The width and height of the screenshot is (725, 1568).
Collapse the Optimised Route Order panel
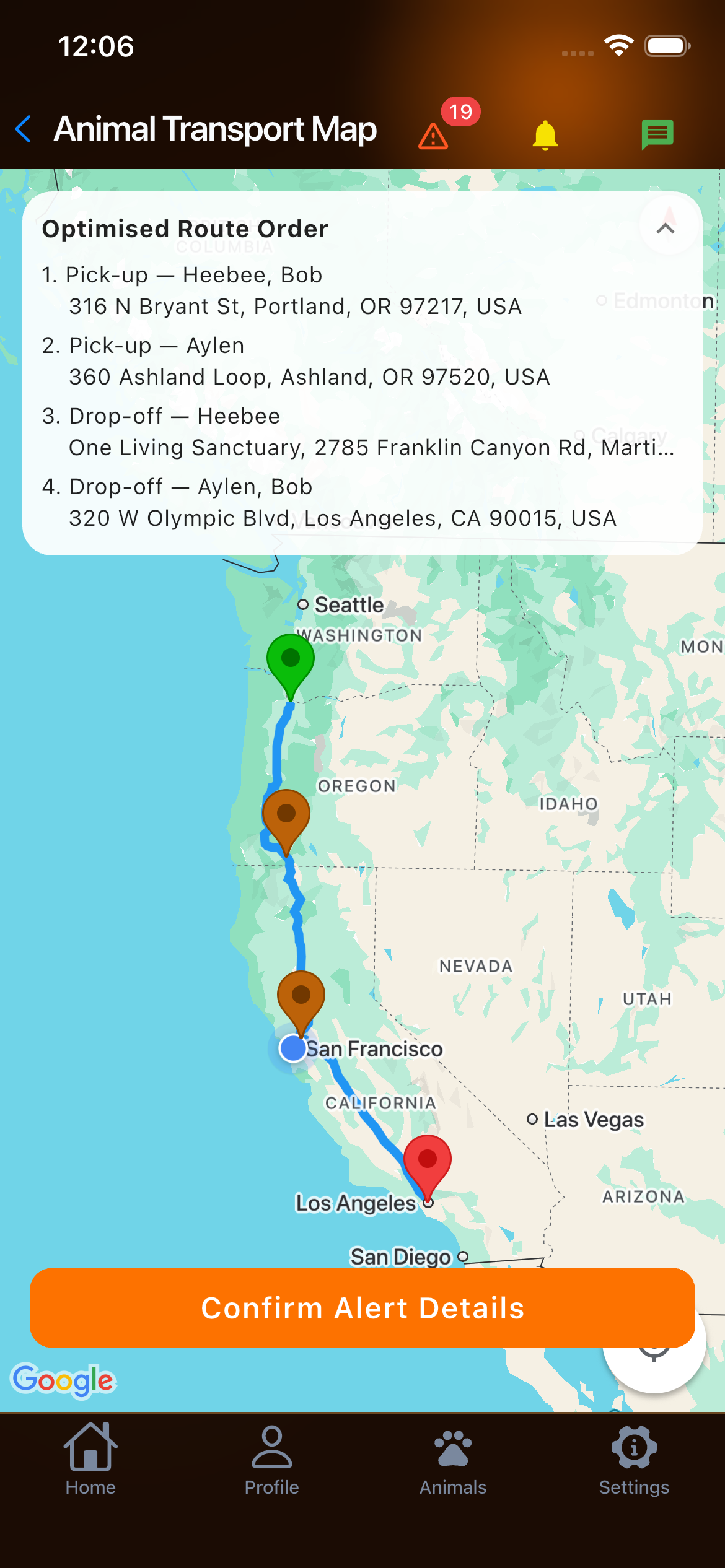[x=666, y=229]
